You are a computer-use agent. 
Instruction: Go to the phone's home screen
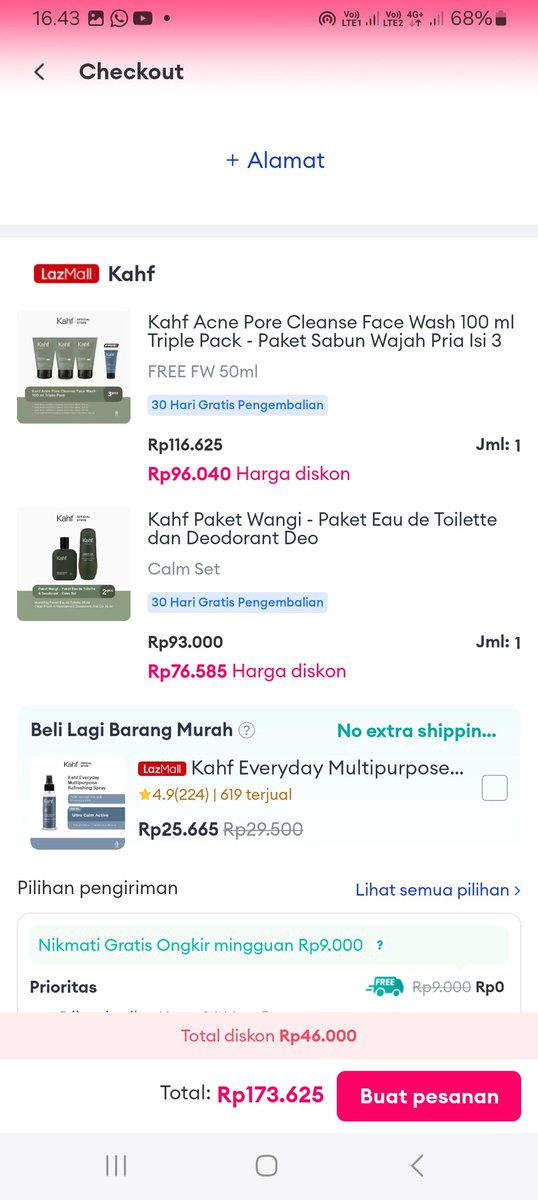tap(266, 1165)
